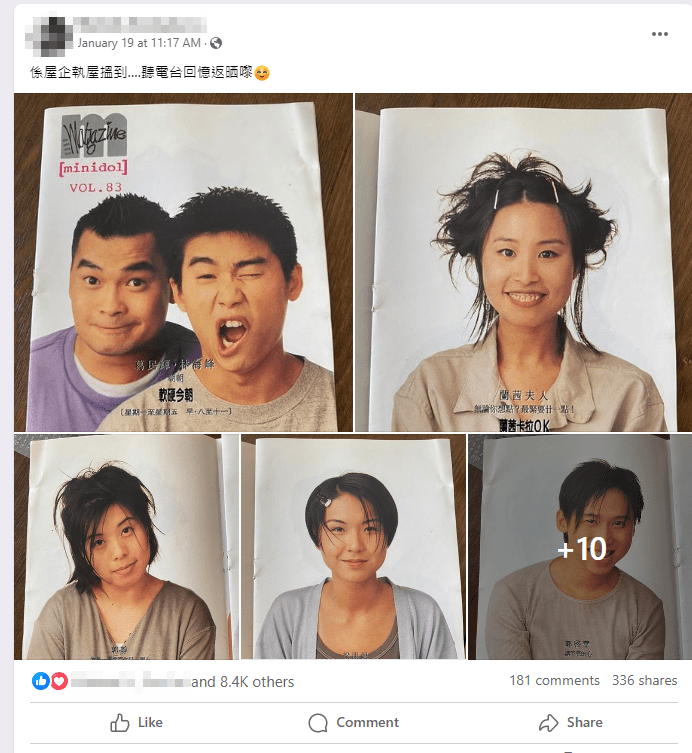The height and width of the screenshot is (753, 692).
Task: Open the minidol VOL.83 cover photo
Action: click(x=184, y=262)
